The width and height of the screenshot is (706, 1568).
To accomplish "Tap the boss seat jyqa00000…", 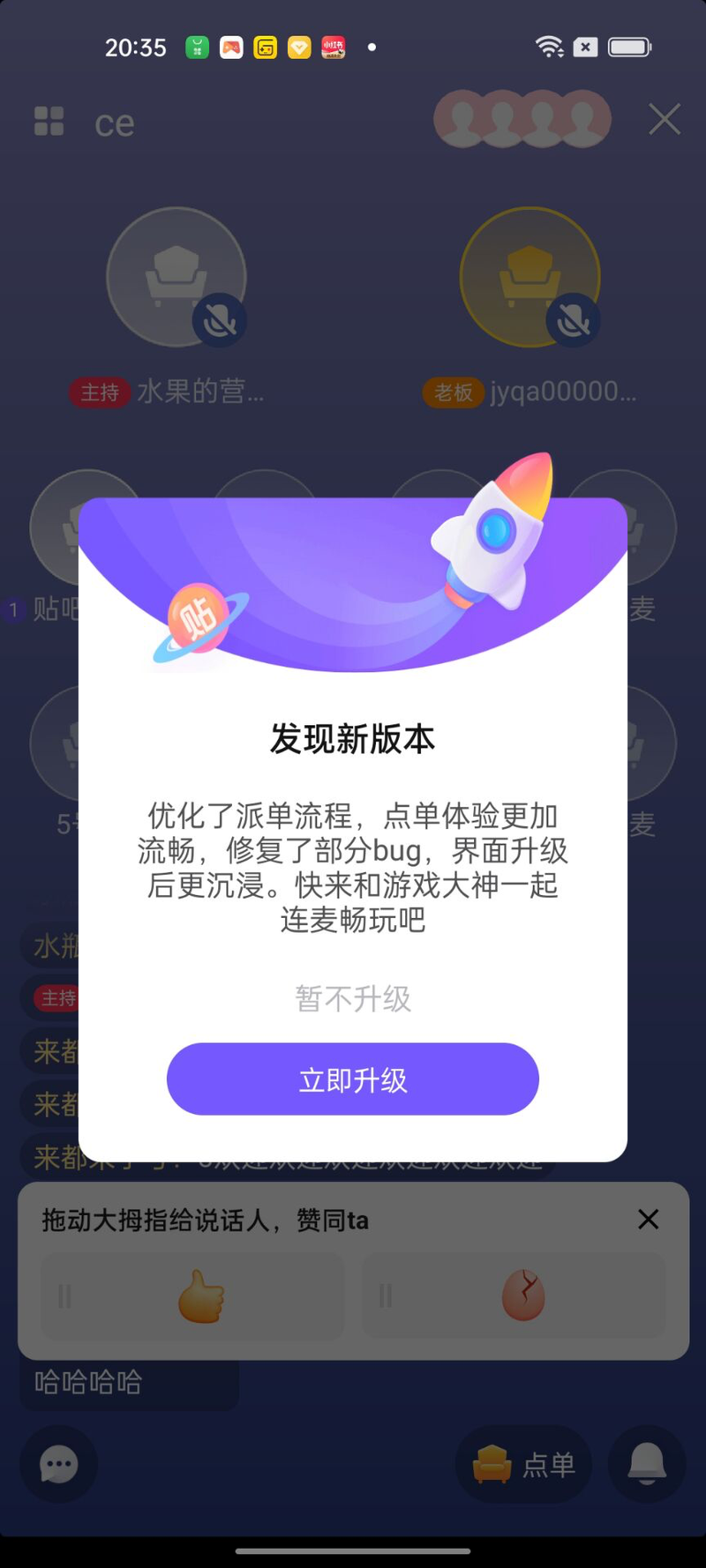I will [529, 277].
